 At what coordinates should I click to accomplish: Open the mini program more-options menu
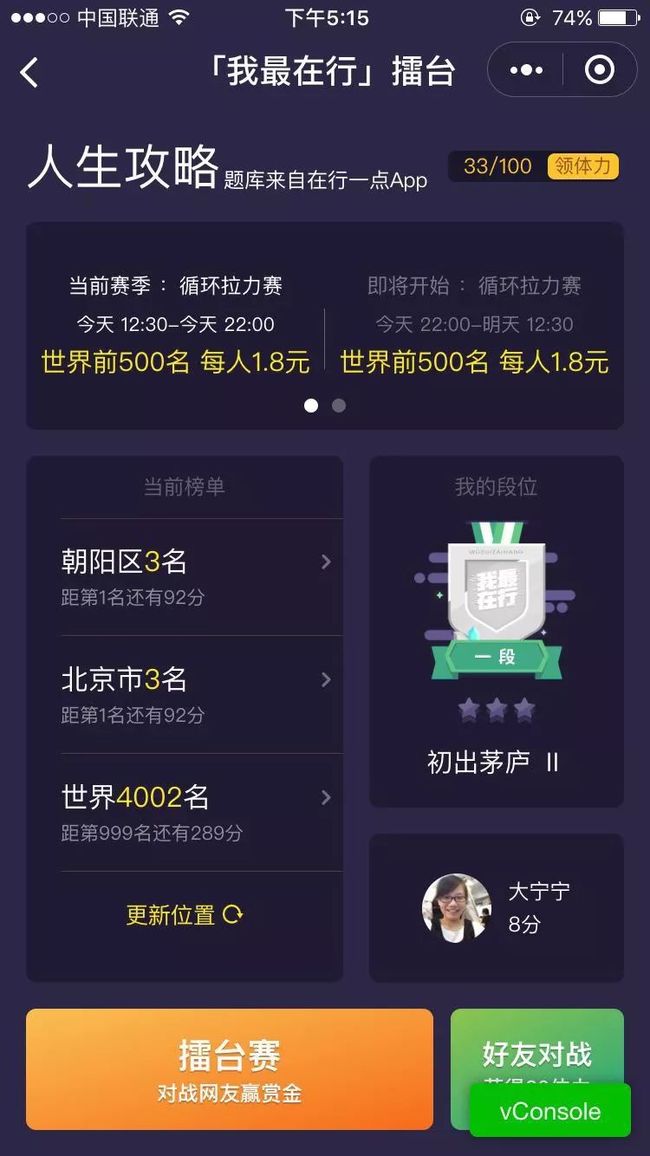[x=526, y=70]
